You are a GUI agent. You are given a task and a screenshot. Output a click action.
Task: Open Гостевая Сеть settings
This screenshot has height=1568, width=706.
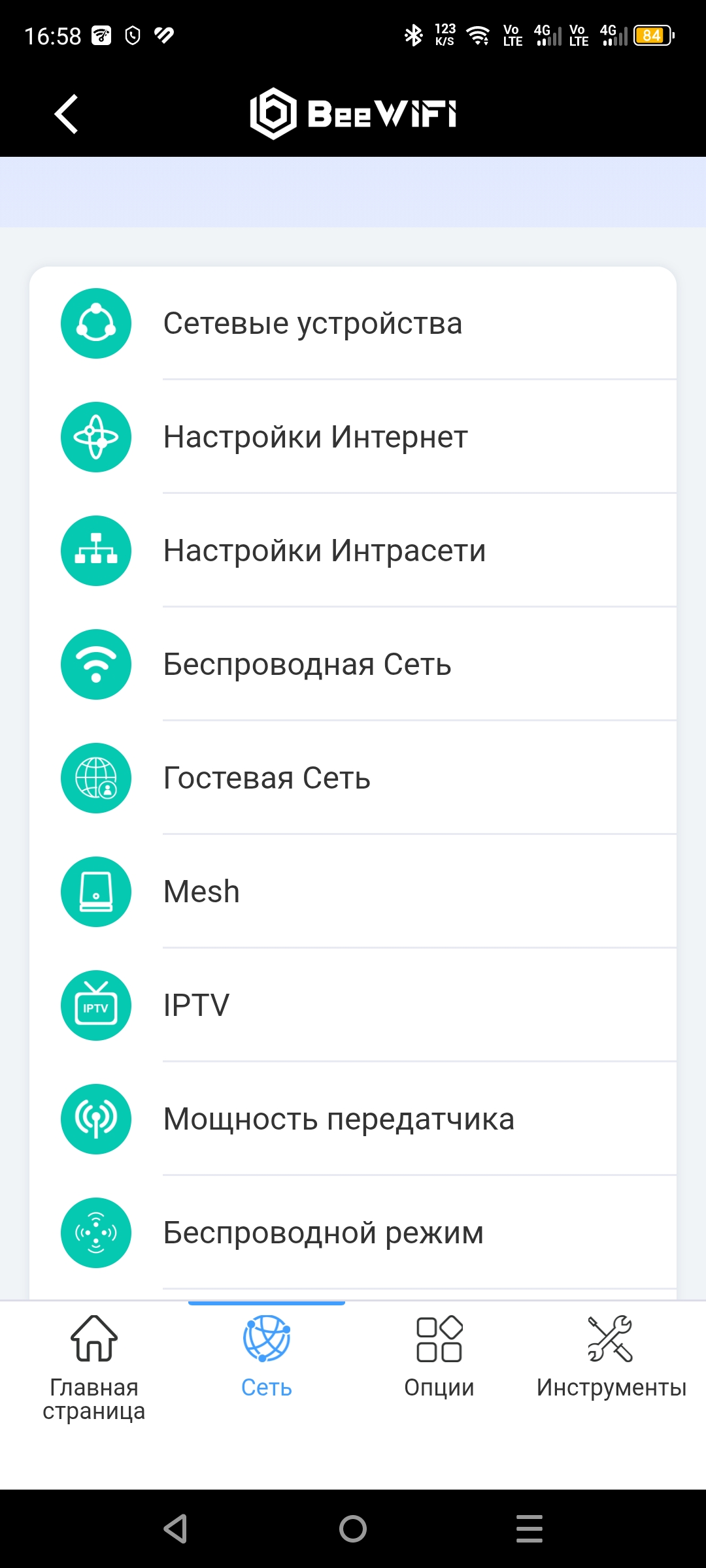click(x=353, y=778)
